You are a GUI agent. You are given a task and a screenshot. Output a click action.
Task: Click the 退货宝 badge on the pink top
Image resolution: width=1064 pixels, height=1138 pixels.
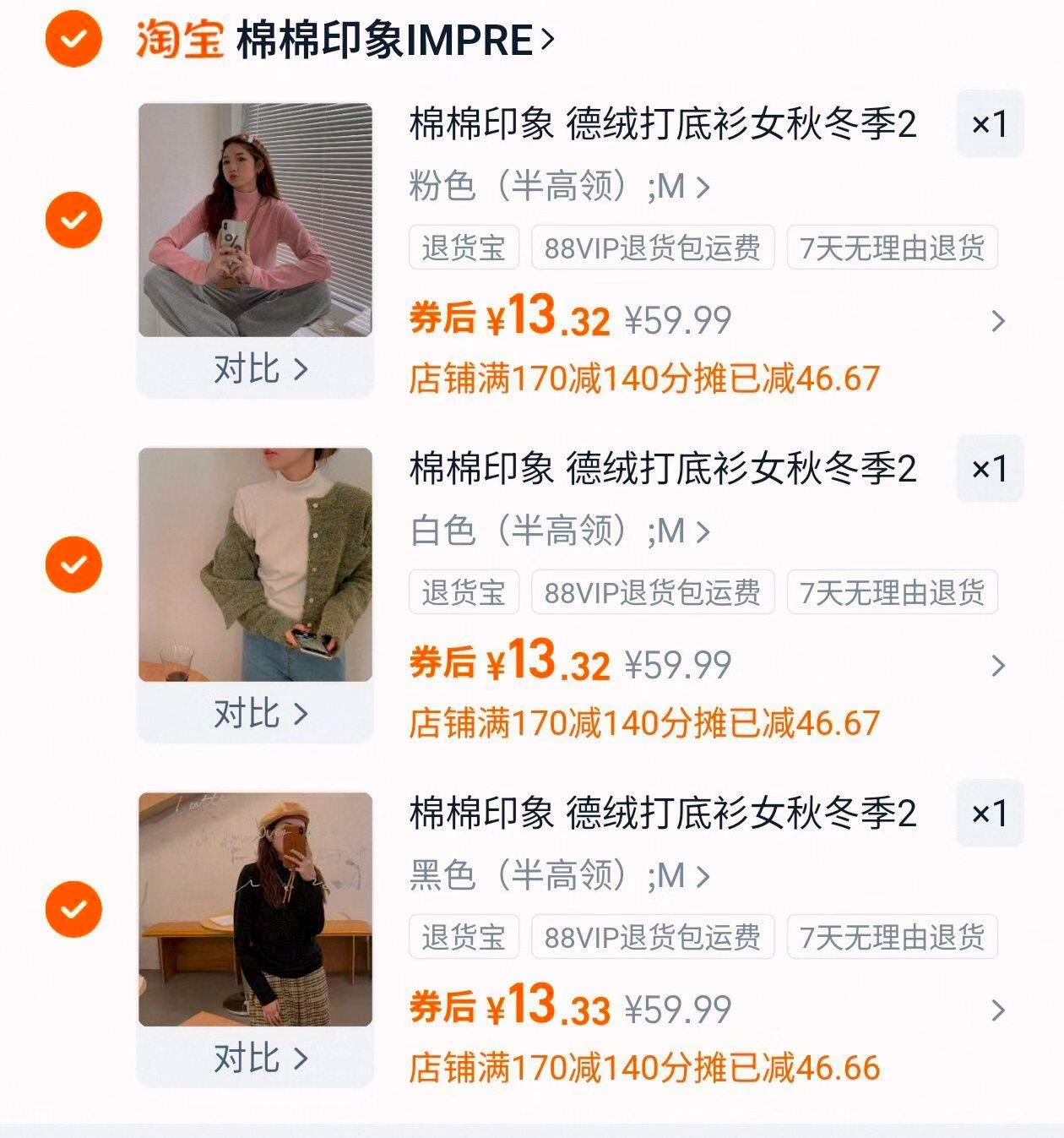(x=464, y=246)
